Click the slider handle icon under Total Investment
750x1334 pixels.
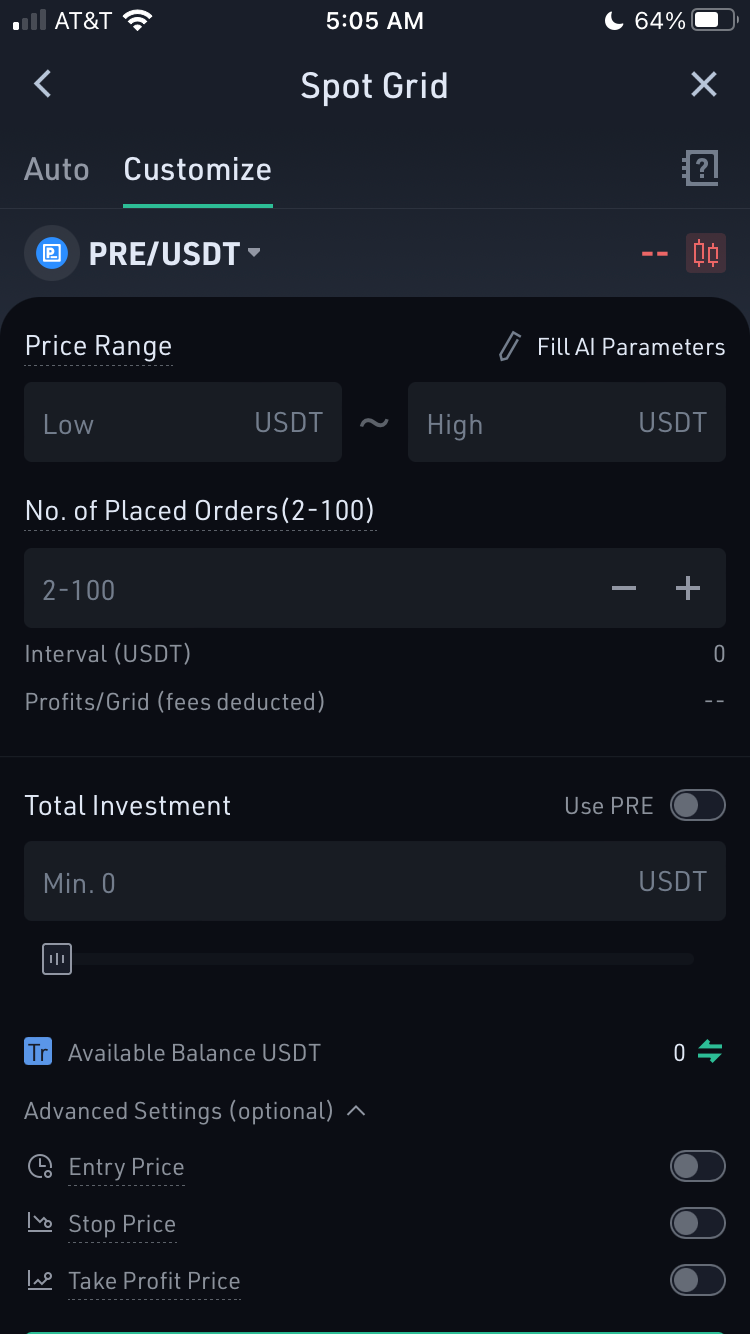point(57,958)
